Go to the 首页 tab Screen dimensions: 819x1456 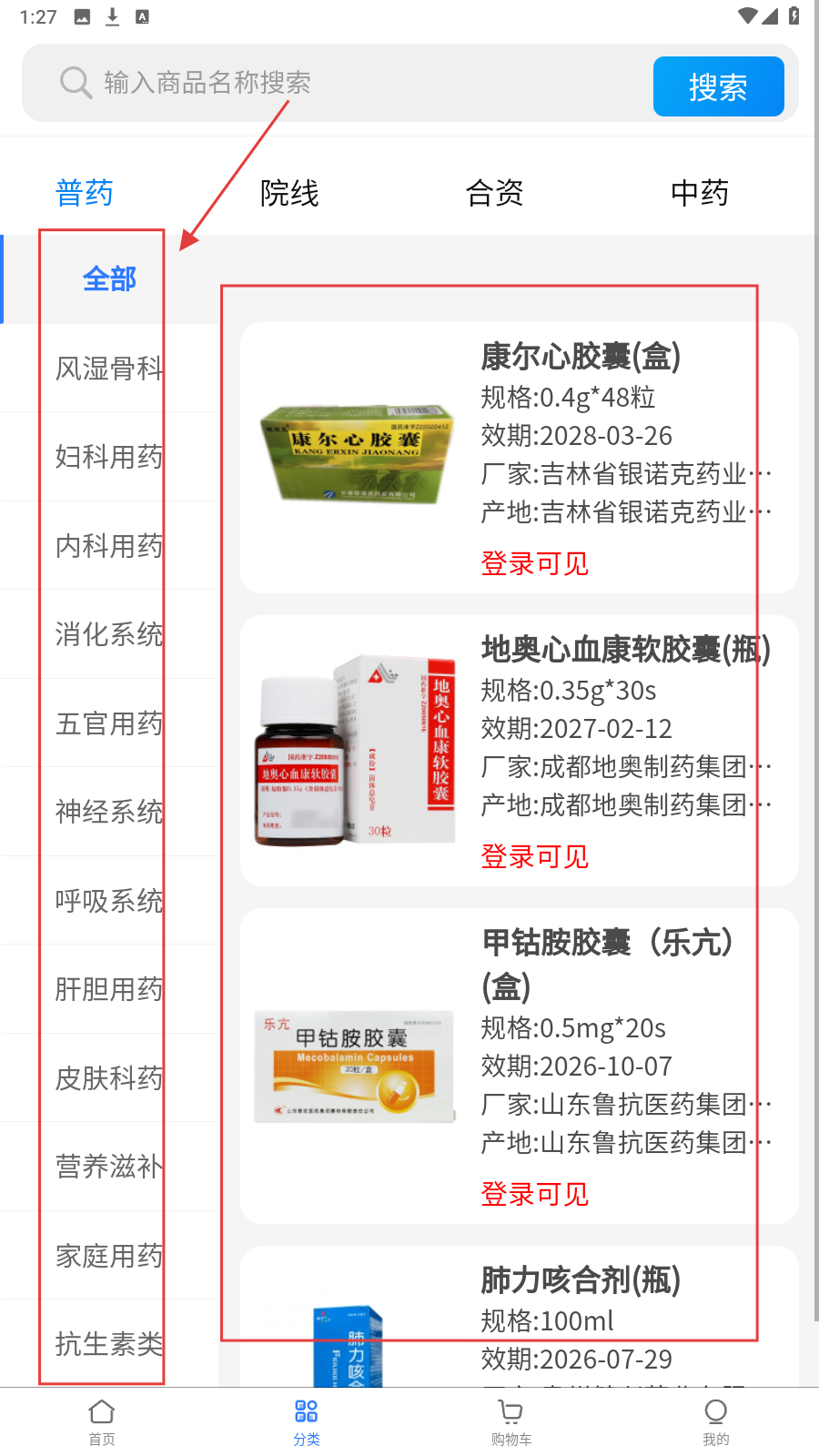(x=102, y=1421)
